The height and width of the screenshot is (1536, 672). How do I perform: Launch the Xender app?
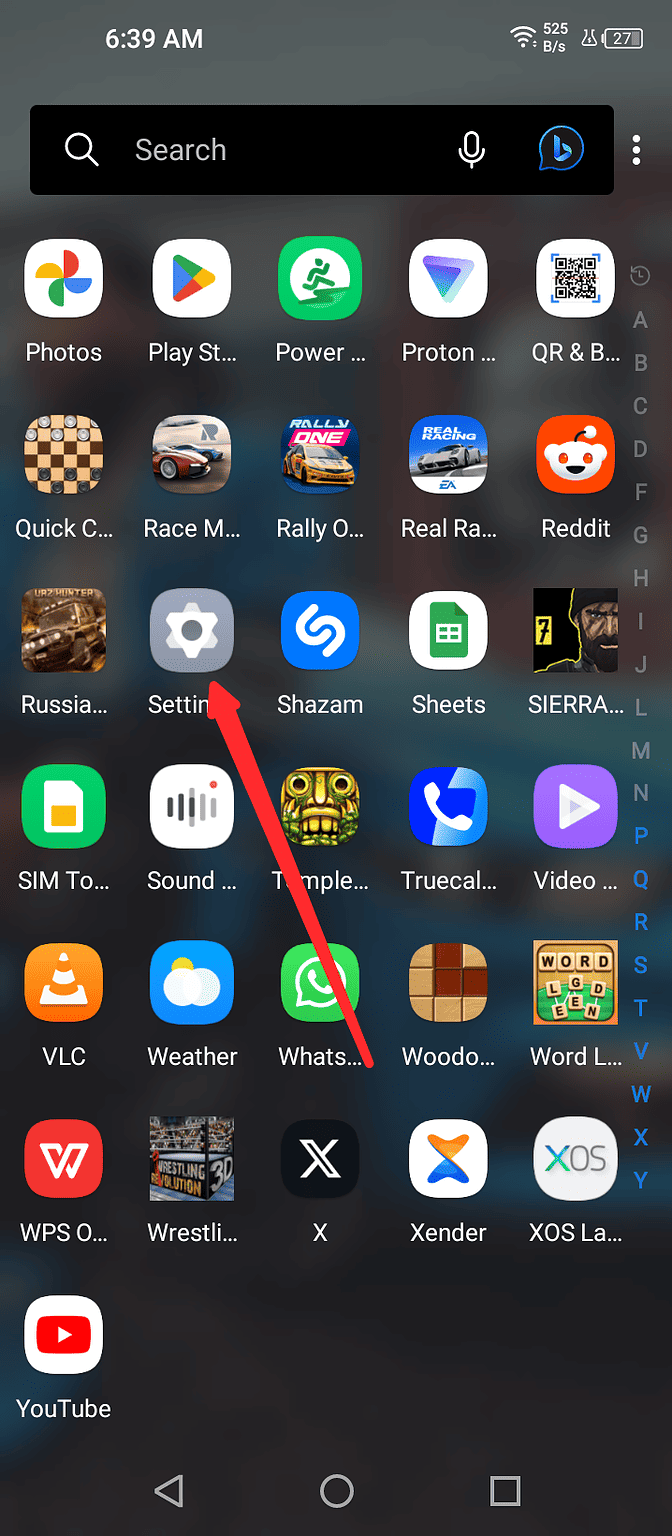point(448,1159)
